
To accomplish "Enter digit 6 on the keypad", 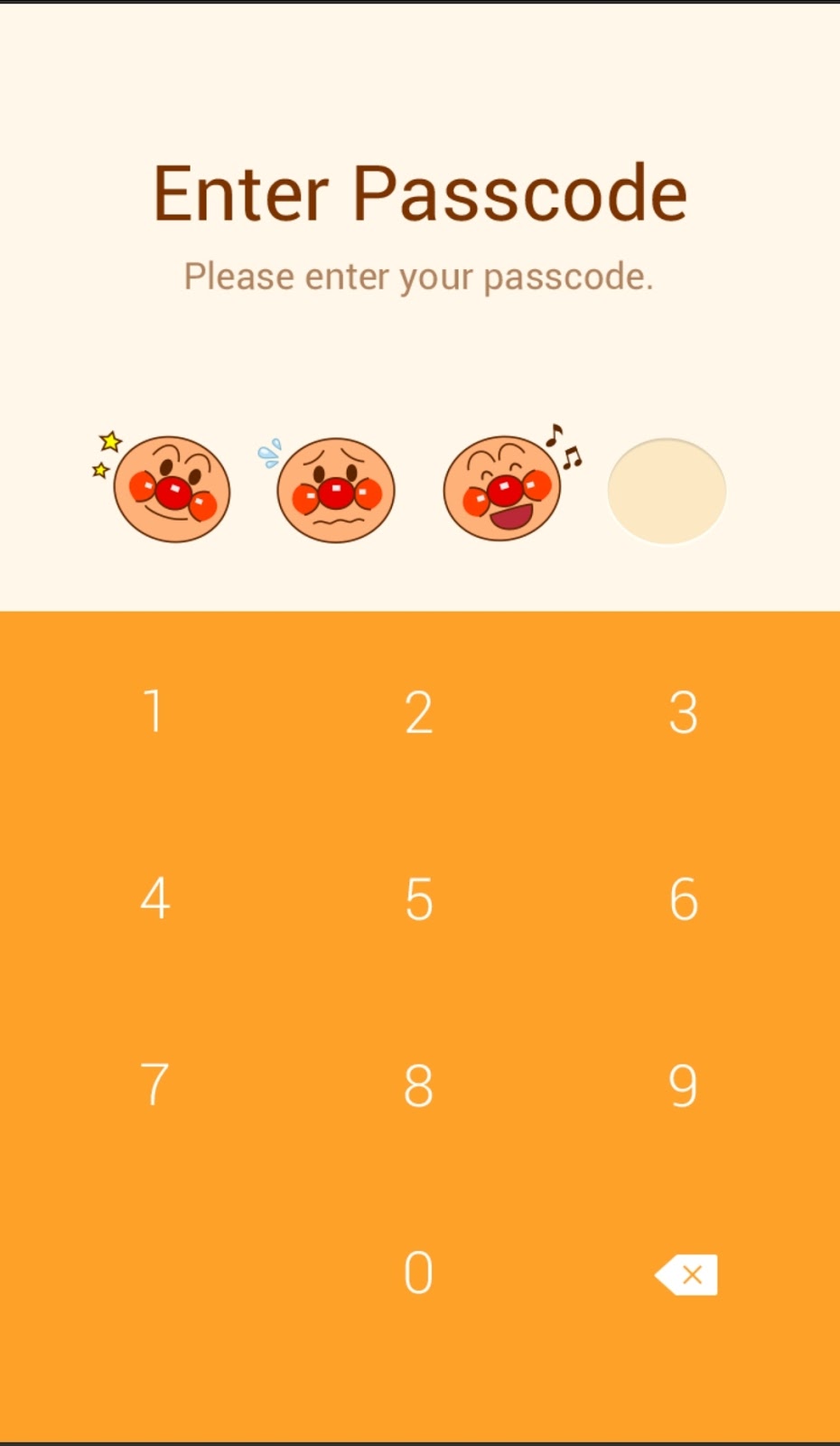I will coord(683,899).
